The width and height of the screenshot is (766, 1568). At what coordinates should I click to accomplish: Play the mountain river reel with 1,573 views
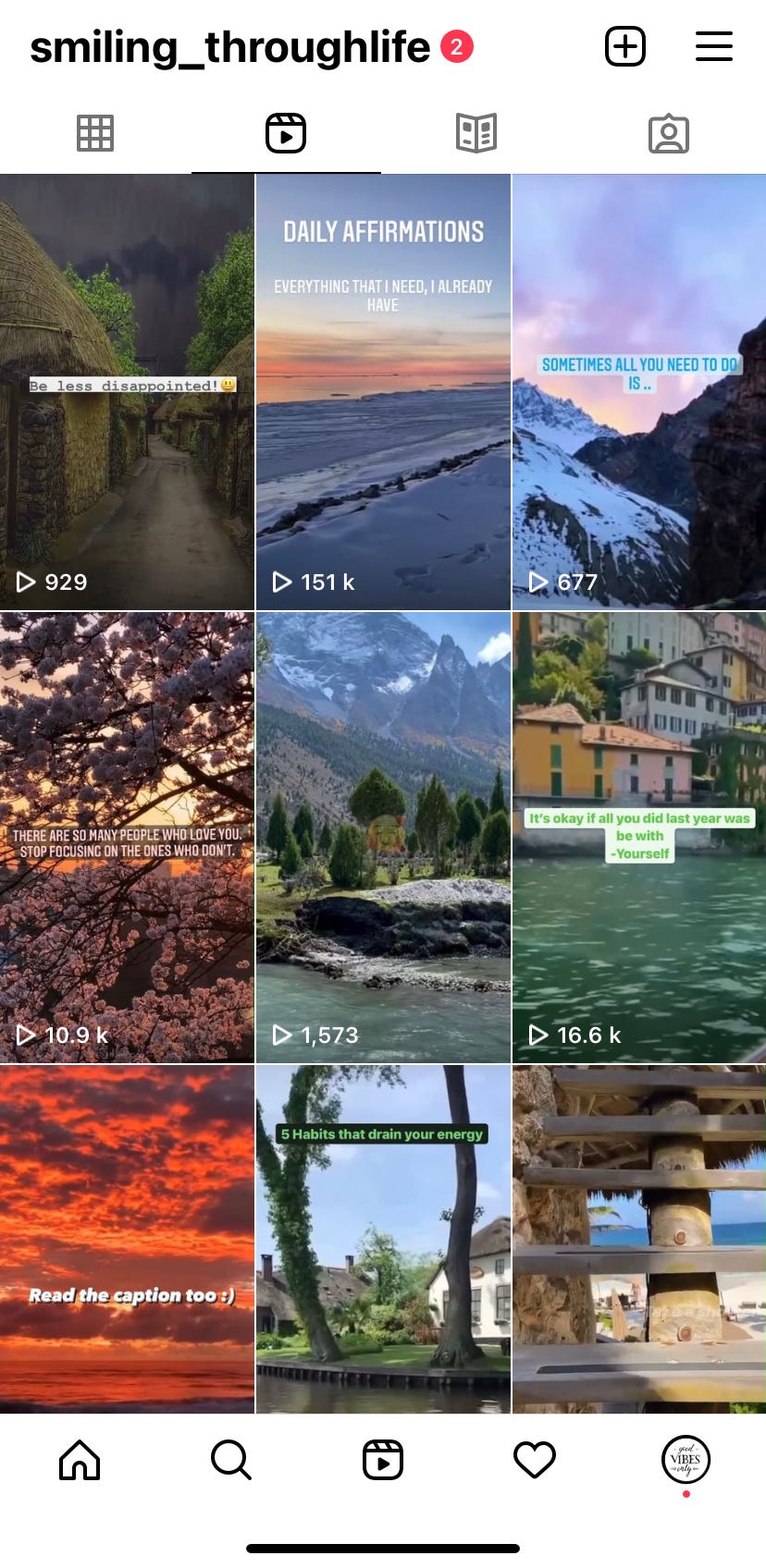tap(383, 838)
